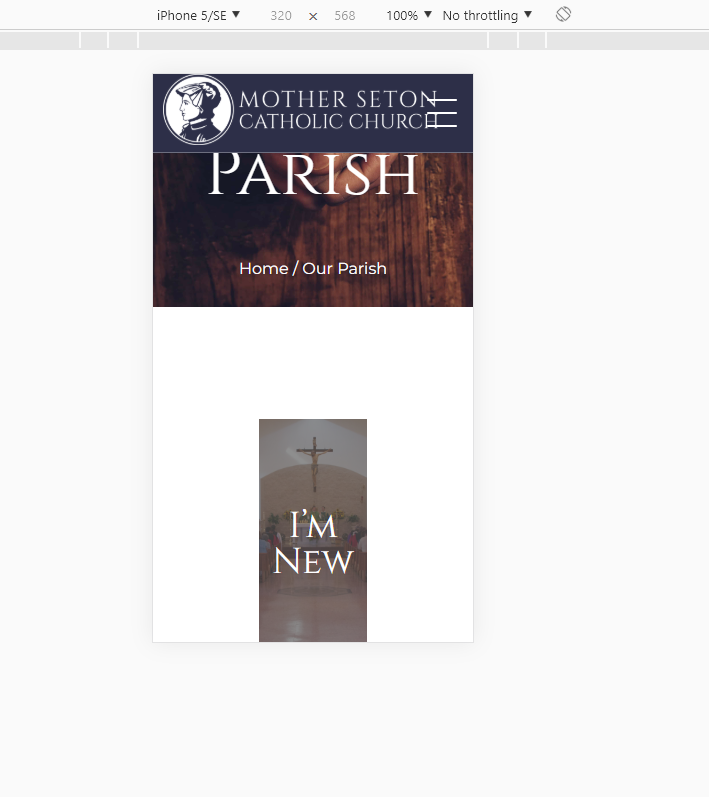The image size is (709, 797).
Task: Edit the viewport width field
Action: point(281,16)
